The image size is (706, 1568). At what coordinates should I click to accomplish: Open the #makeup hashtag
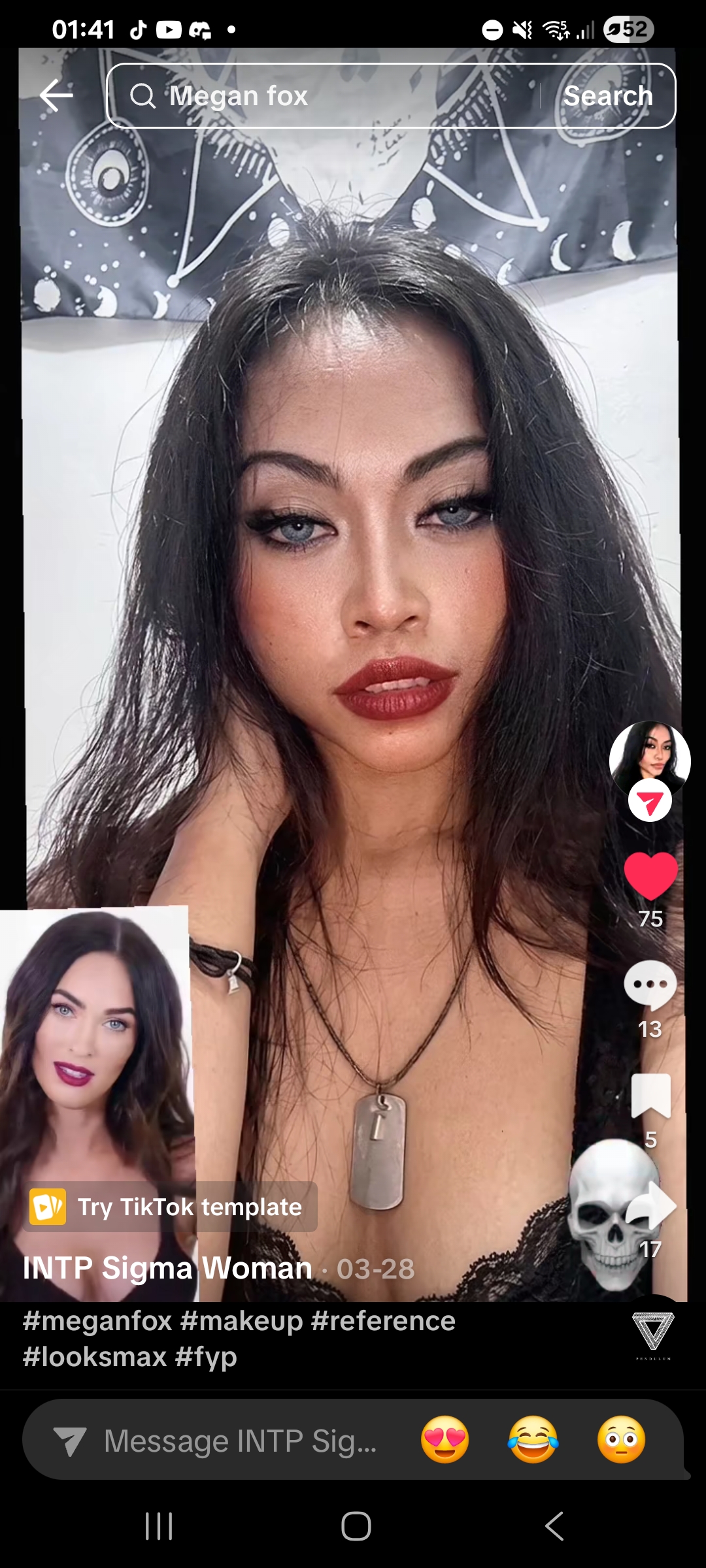[241, 1321]
